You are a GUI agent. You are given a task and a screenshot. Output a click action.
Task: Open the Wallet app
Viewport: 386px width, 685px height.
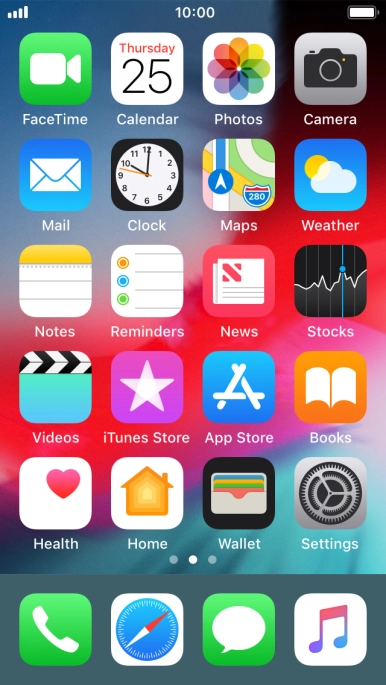click(x=239, y=493)
